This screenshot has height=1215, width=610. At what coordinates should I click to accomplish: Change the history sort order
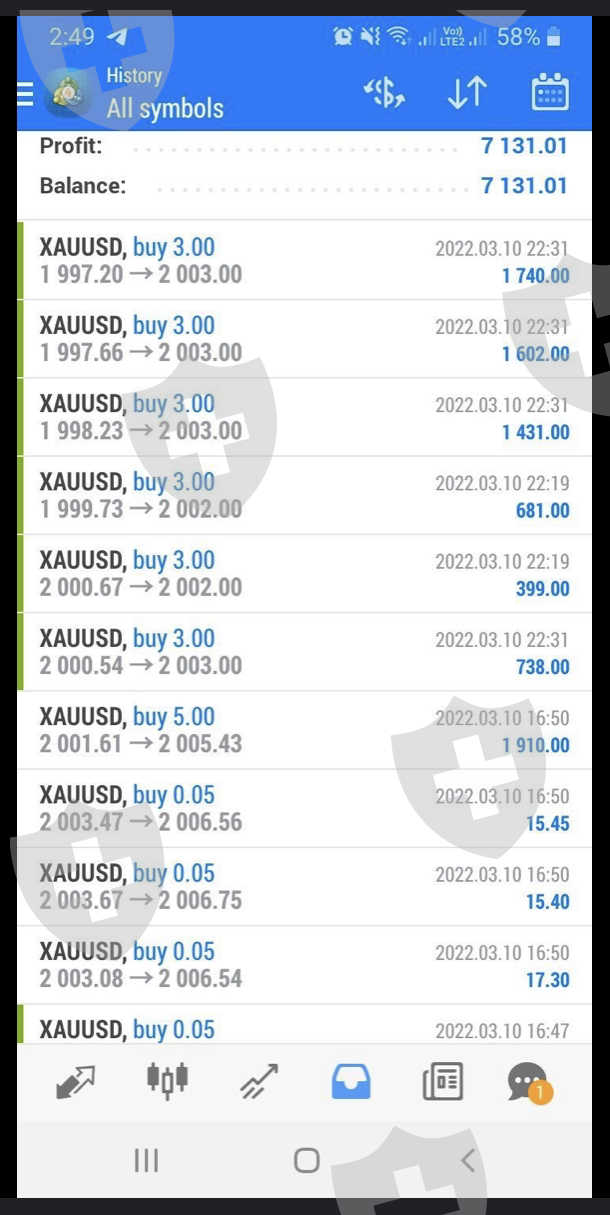coord(466,93)
